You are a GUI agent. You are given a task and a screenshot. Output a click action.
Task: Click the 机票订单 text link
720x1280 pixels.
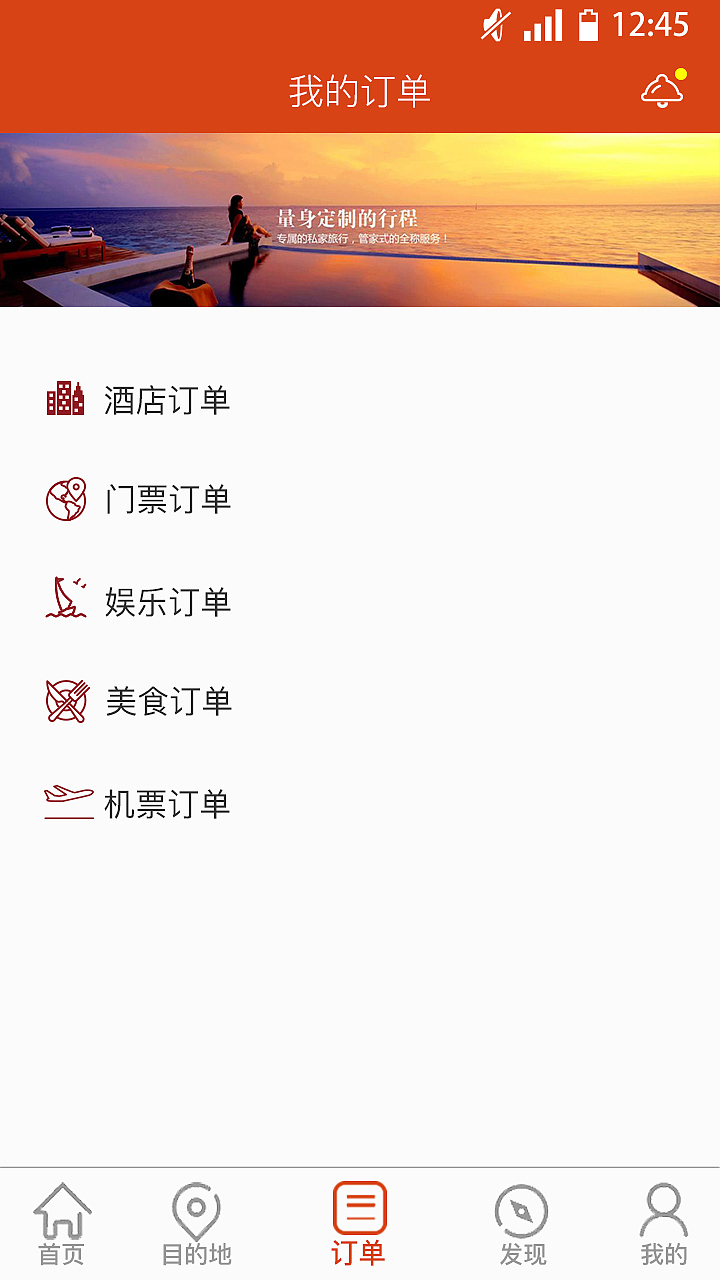pyautogui.click(x=165, y=803)
